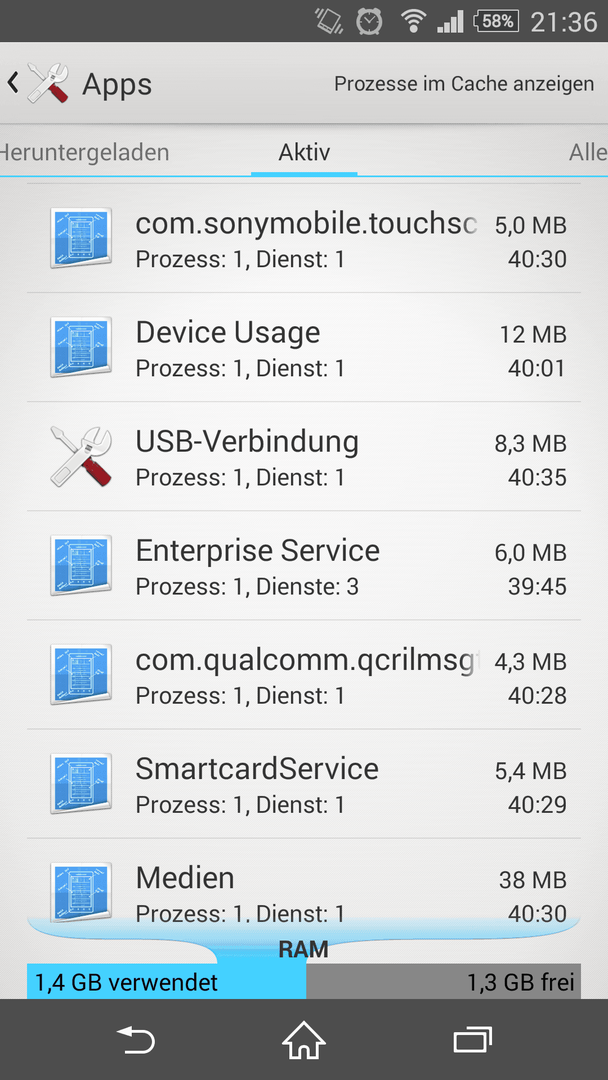Open the USB-Verbindung running service
The height and width of the screenshot is (1080, 608).
click(304, 457)
